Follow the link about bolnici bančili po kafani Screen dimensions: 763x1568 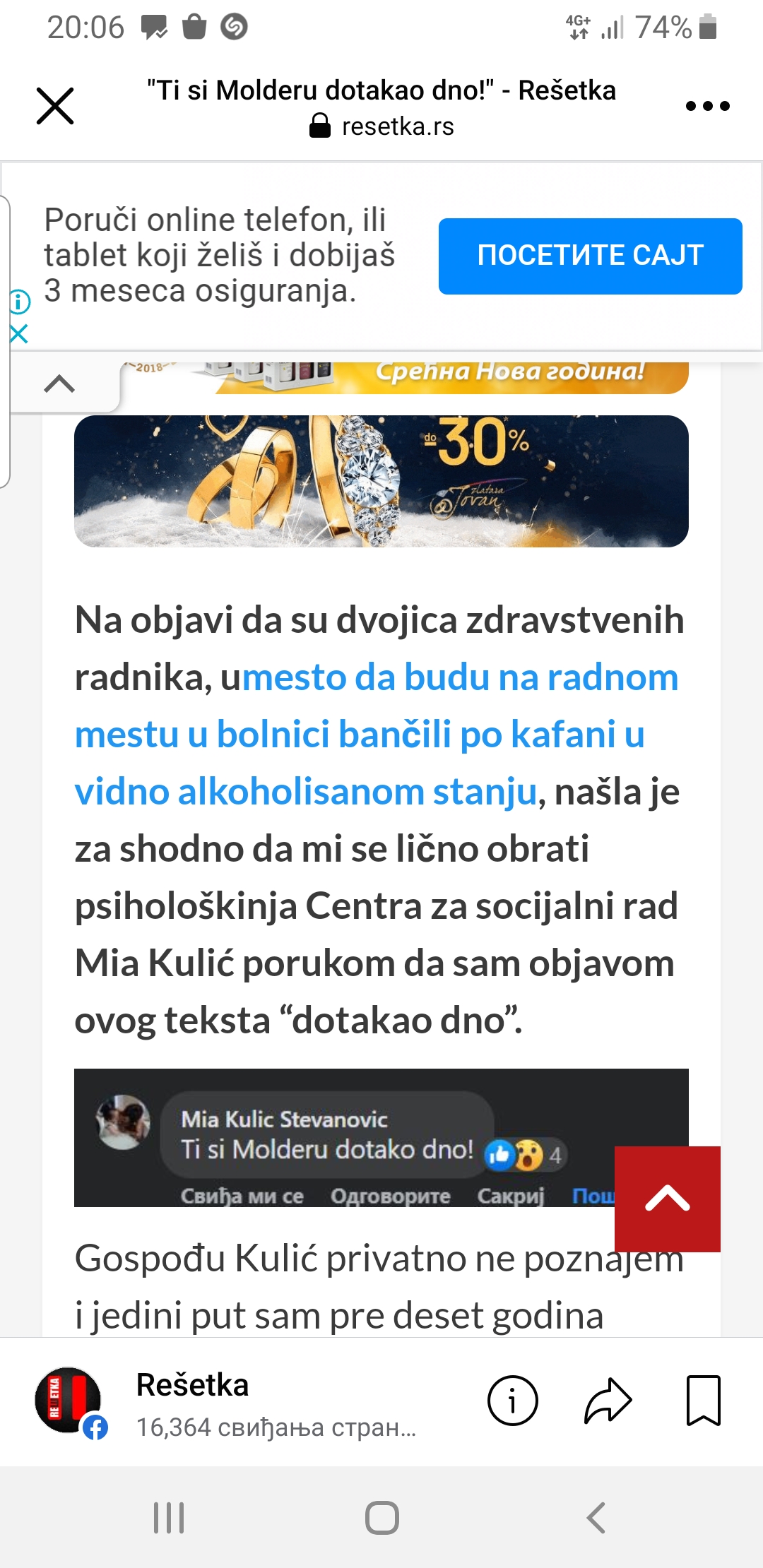pos(377,735)
